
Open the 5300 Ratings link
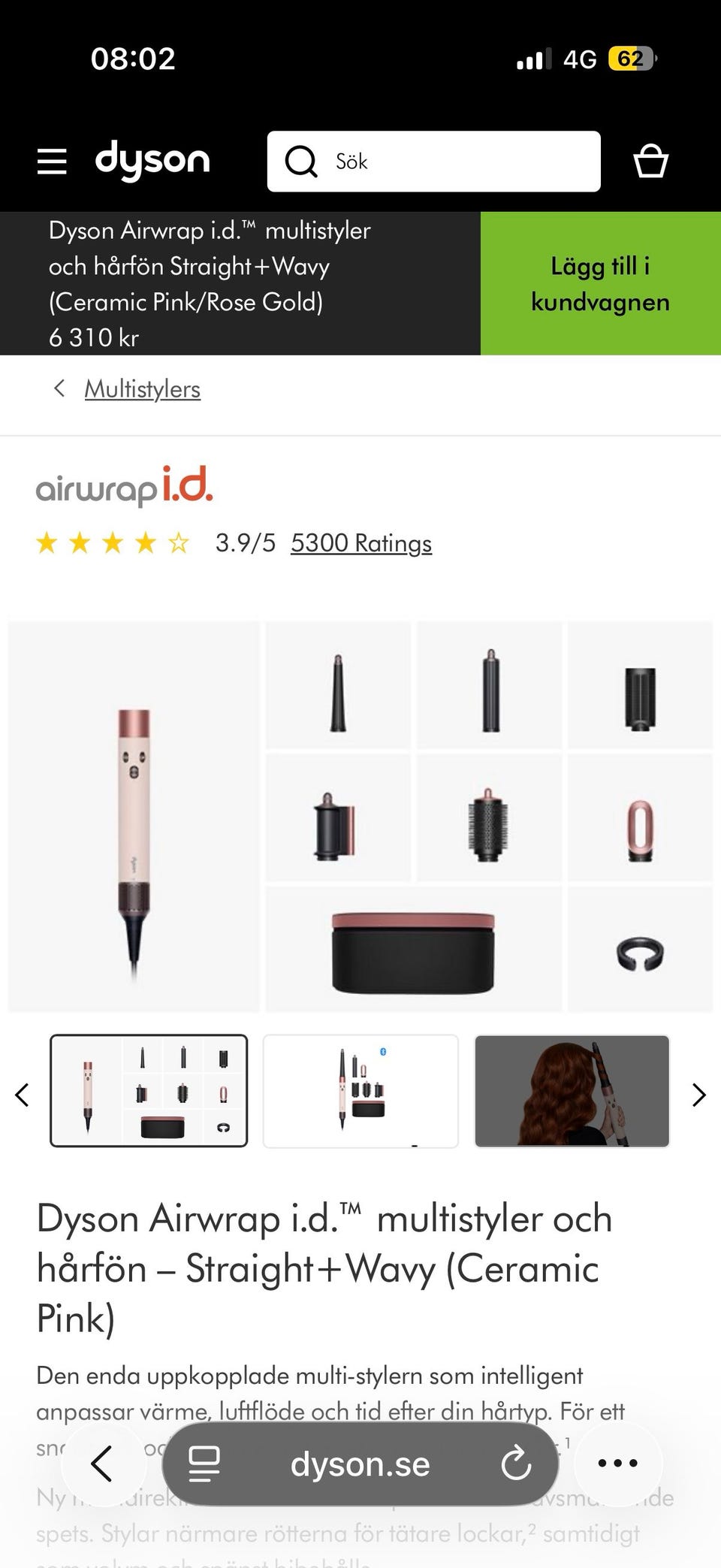click(360, 543)
